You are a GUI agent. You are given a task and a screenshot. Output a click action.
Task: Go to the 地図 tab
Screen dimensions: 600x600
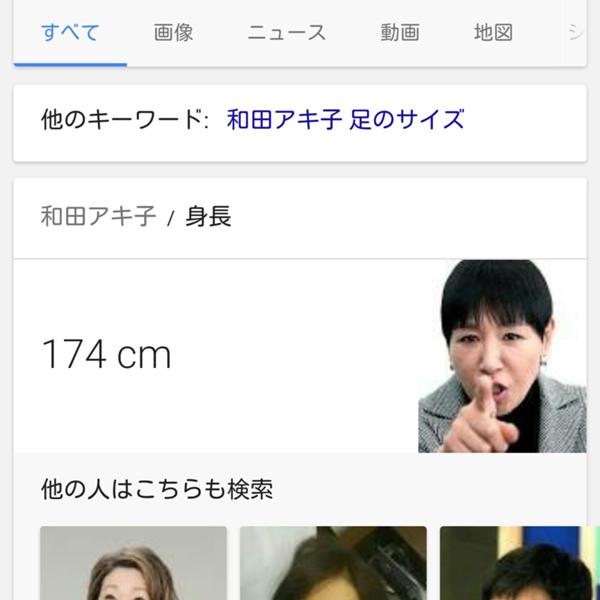pos(493,32)
